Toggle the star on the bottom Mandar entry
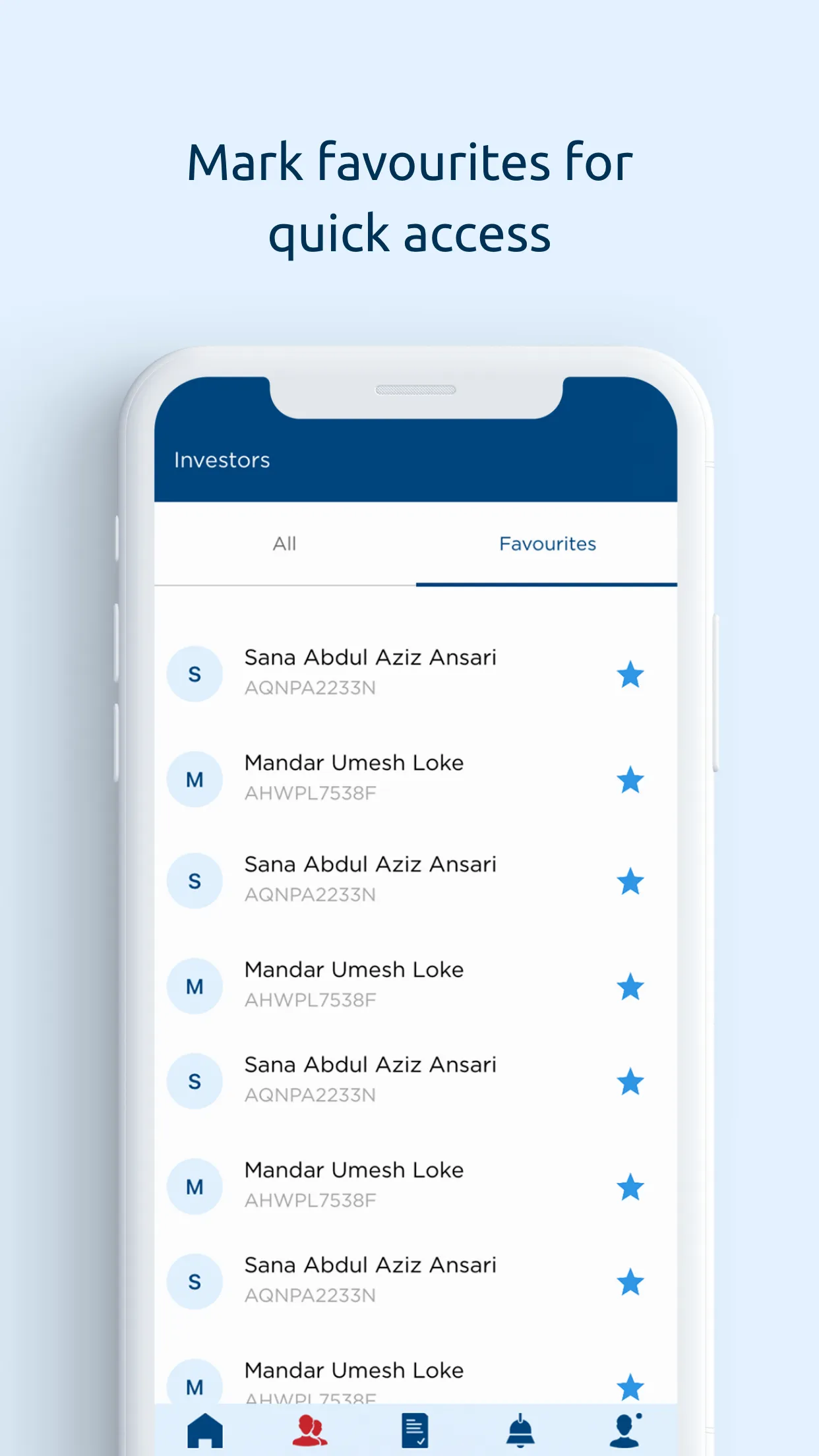The image size is (819, 1456). coord(630,1387)
